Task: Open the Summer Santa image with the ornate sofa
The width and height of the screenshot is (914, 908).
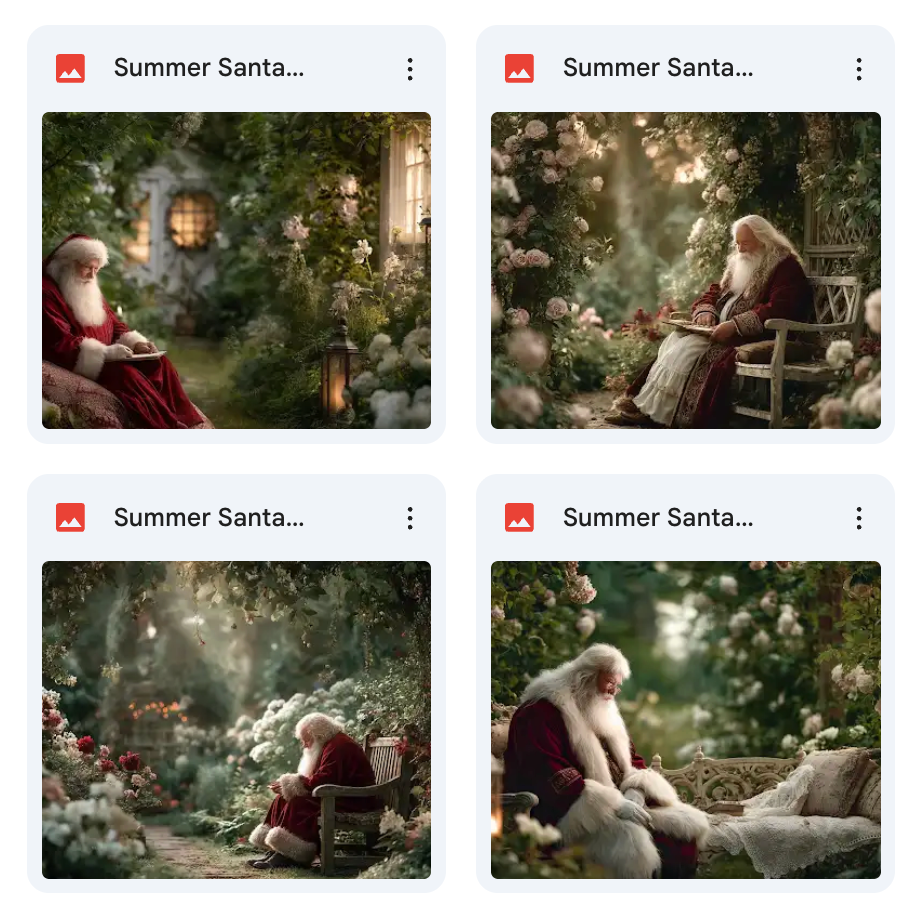Action: coord(685,719)
